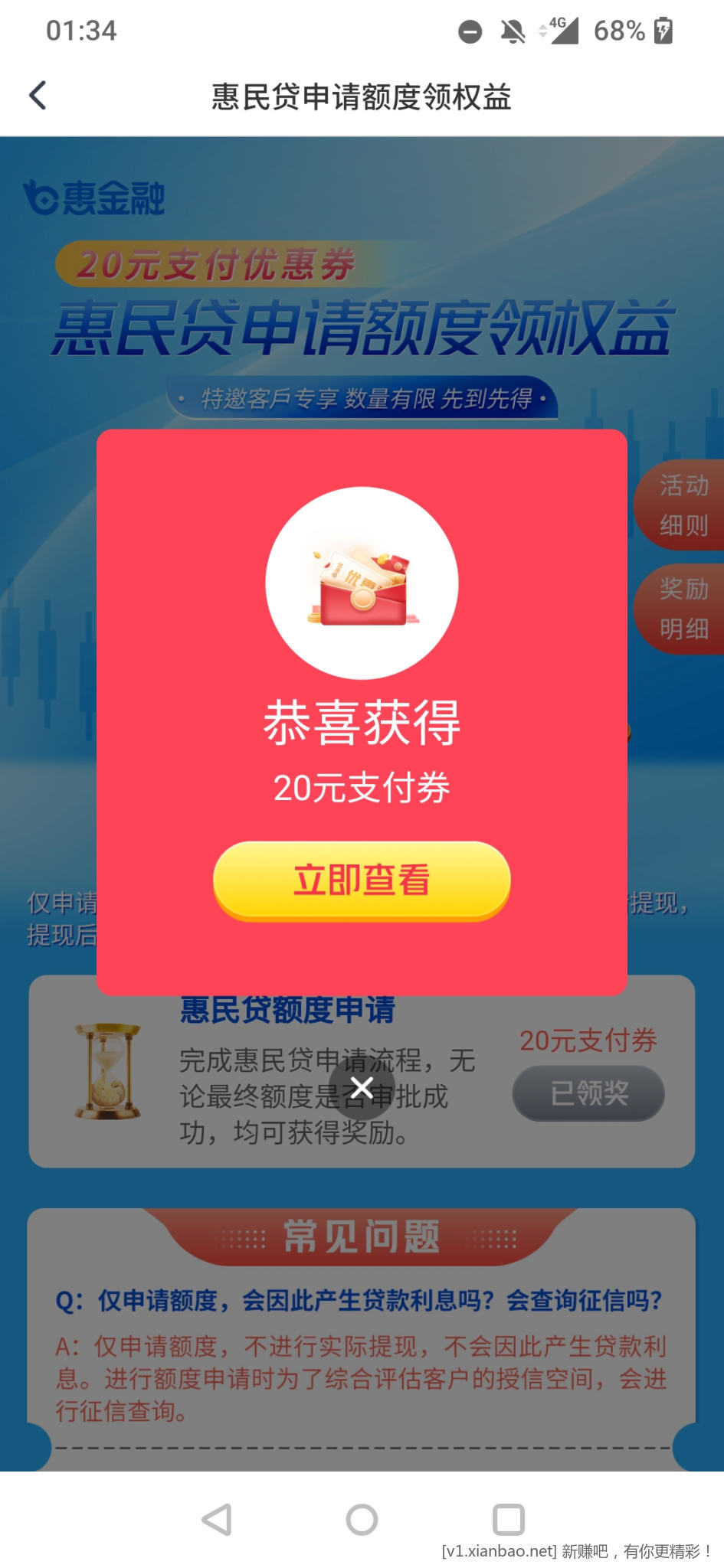Dismiss the coupon popup with X

pos(362,1087)
